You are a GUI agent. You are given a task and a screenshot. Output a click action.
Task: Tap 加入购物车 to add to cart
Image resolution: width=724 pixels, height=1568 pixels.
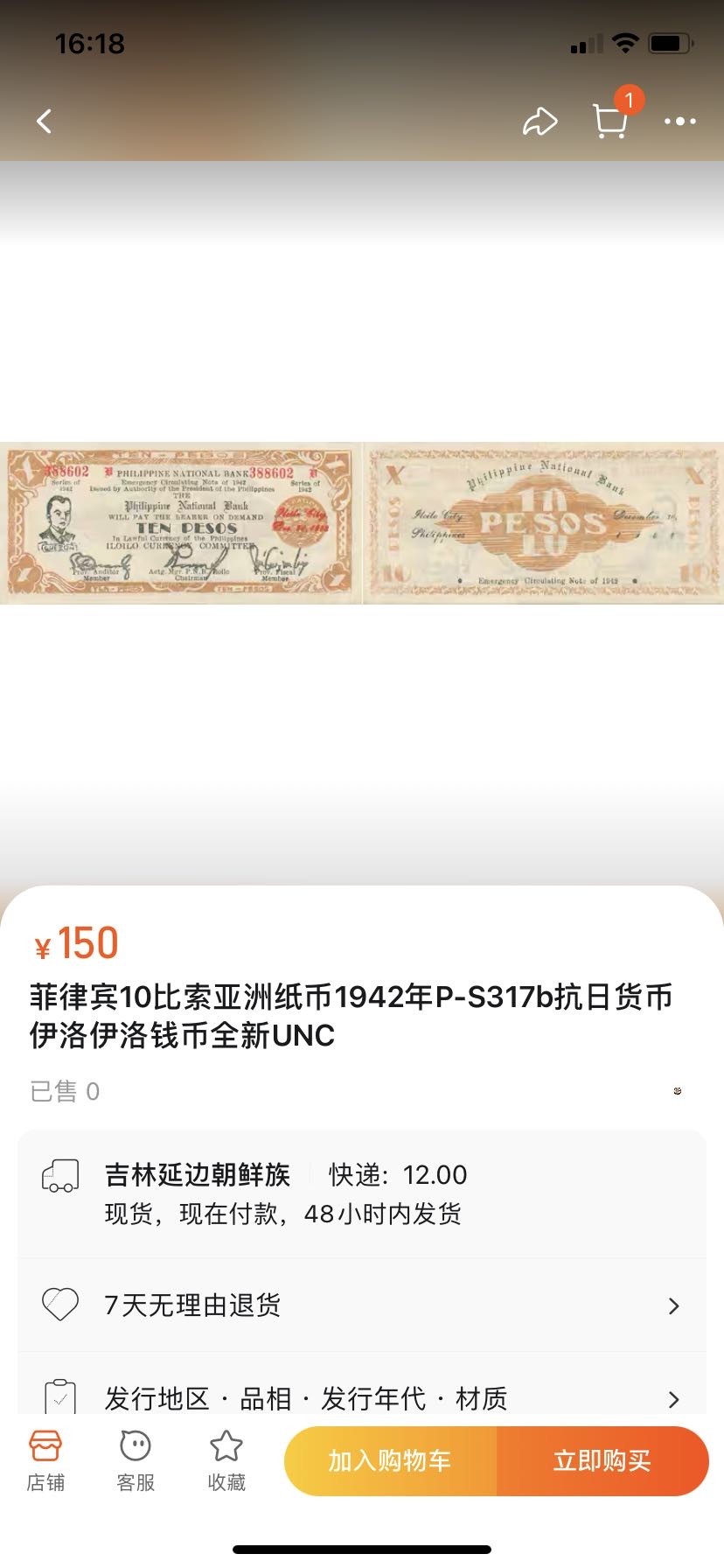coord(390,1460)
